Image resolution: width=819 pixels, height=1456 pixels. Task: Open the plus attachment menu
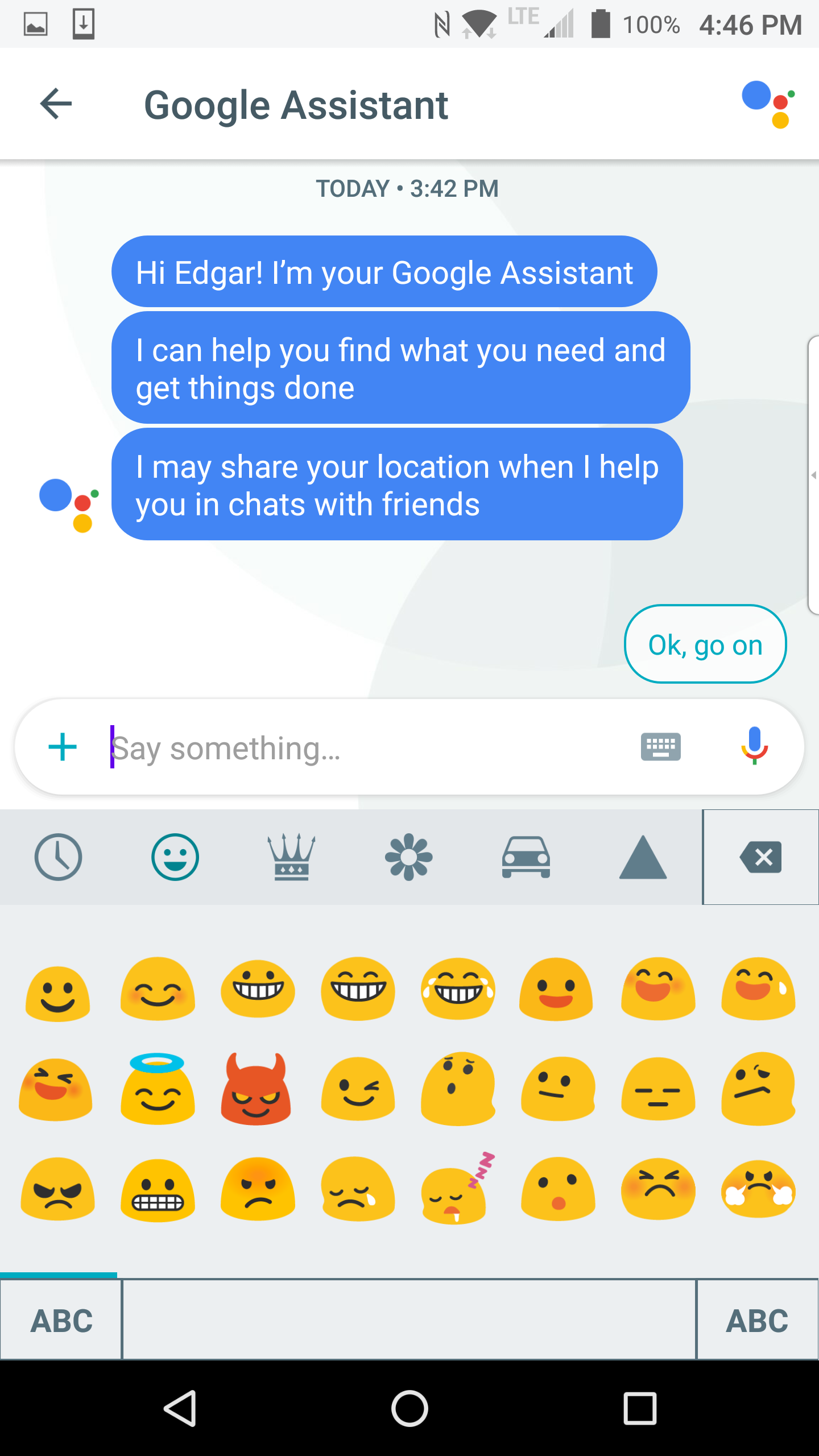(63, 747)
